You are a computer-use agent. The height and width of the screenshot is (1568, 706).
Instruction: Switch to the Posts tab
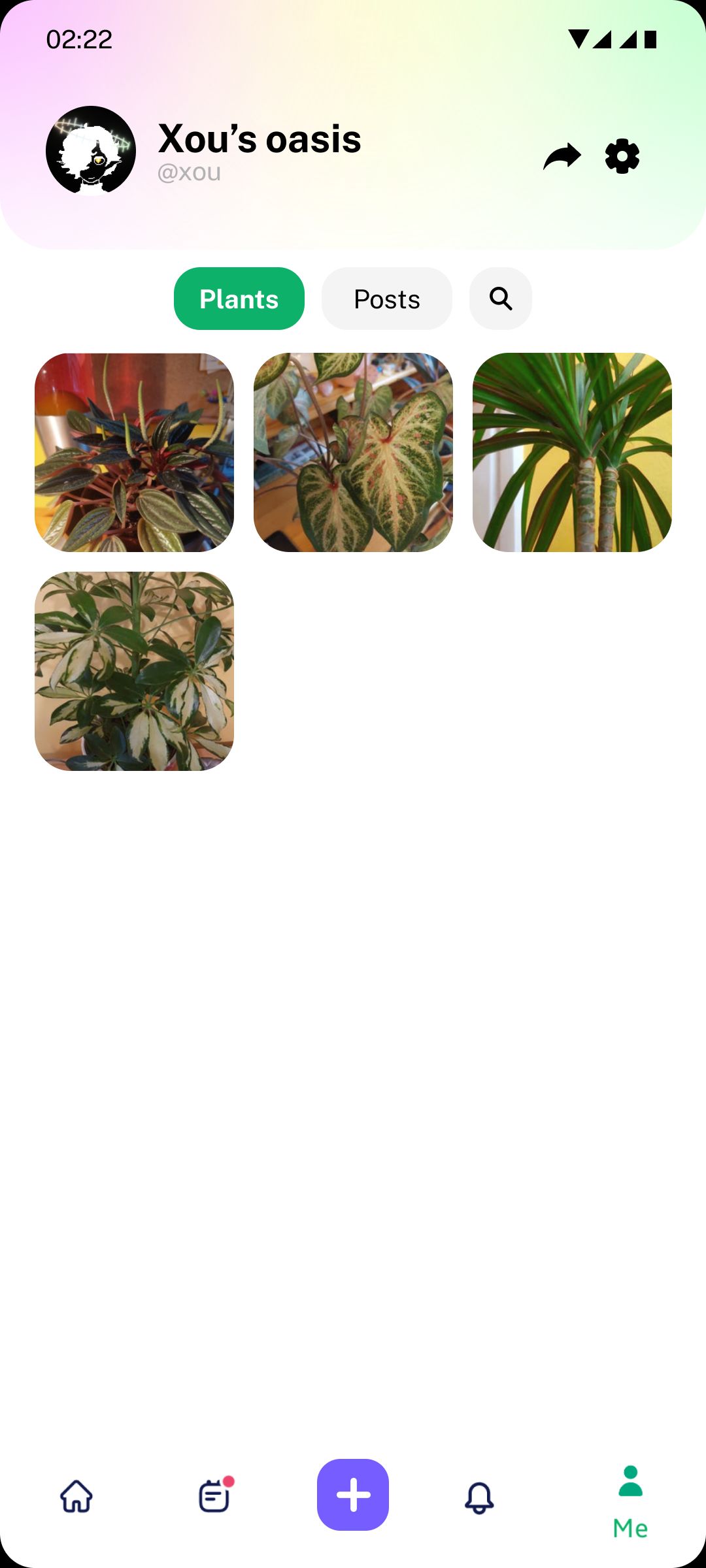[387, 299]
